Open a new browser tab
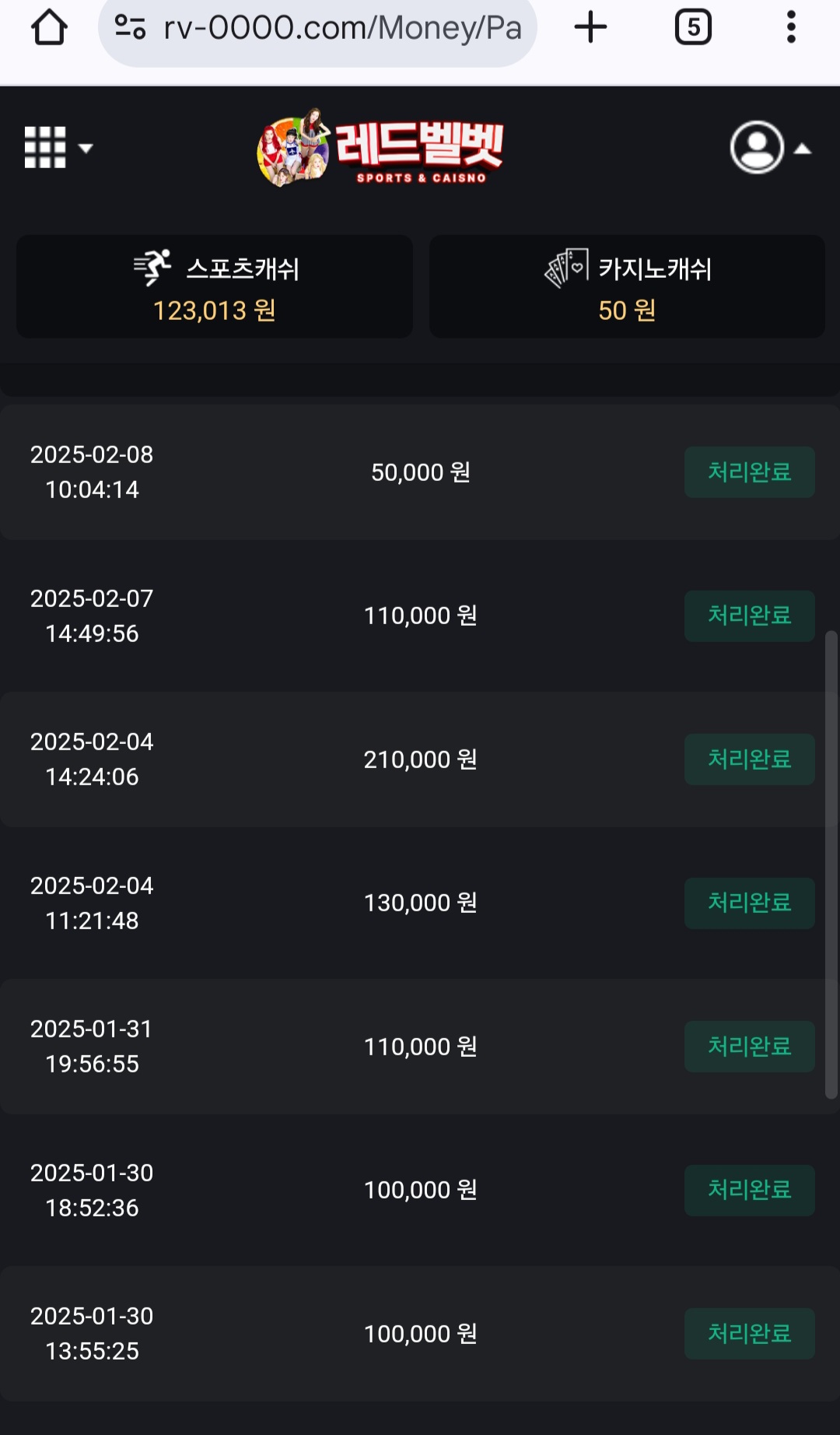840x1435 pixels. pos(590,27)
